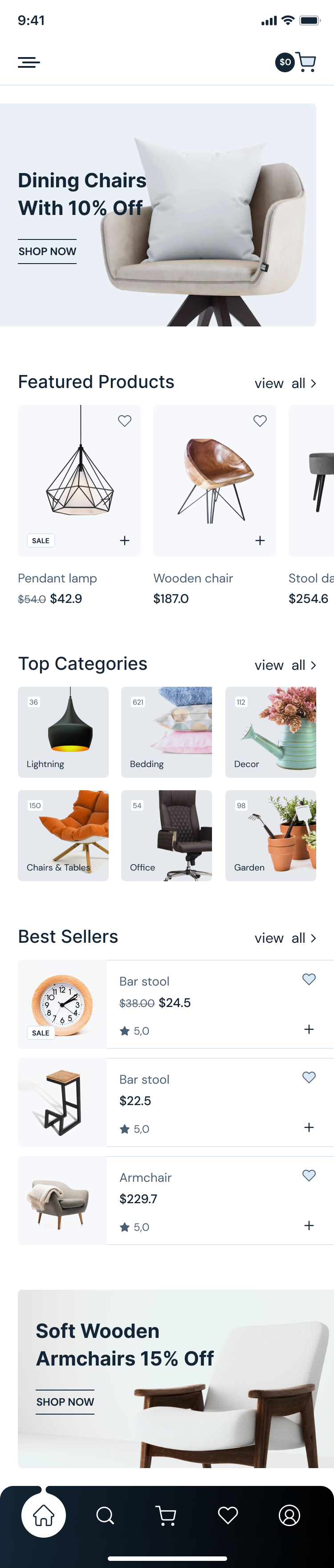Open the Lightning category

(x=63, y=732)
